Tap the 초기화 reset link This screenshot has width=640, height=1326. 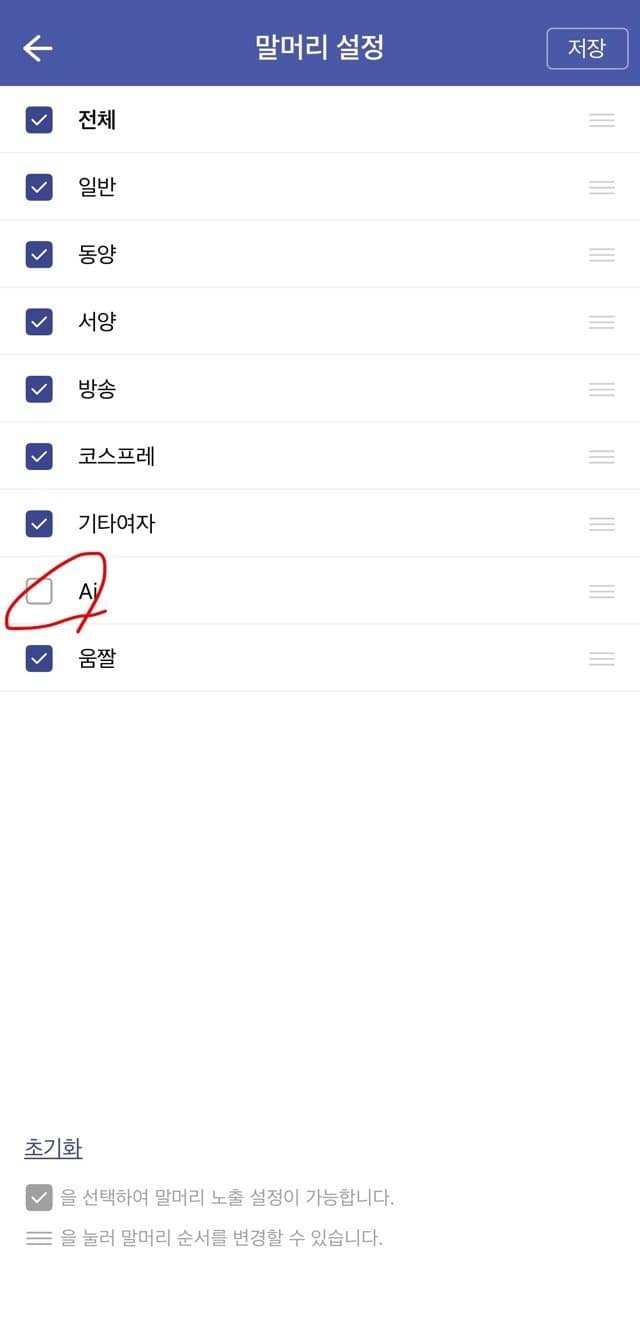click(x=53, y=1148)
